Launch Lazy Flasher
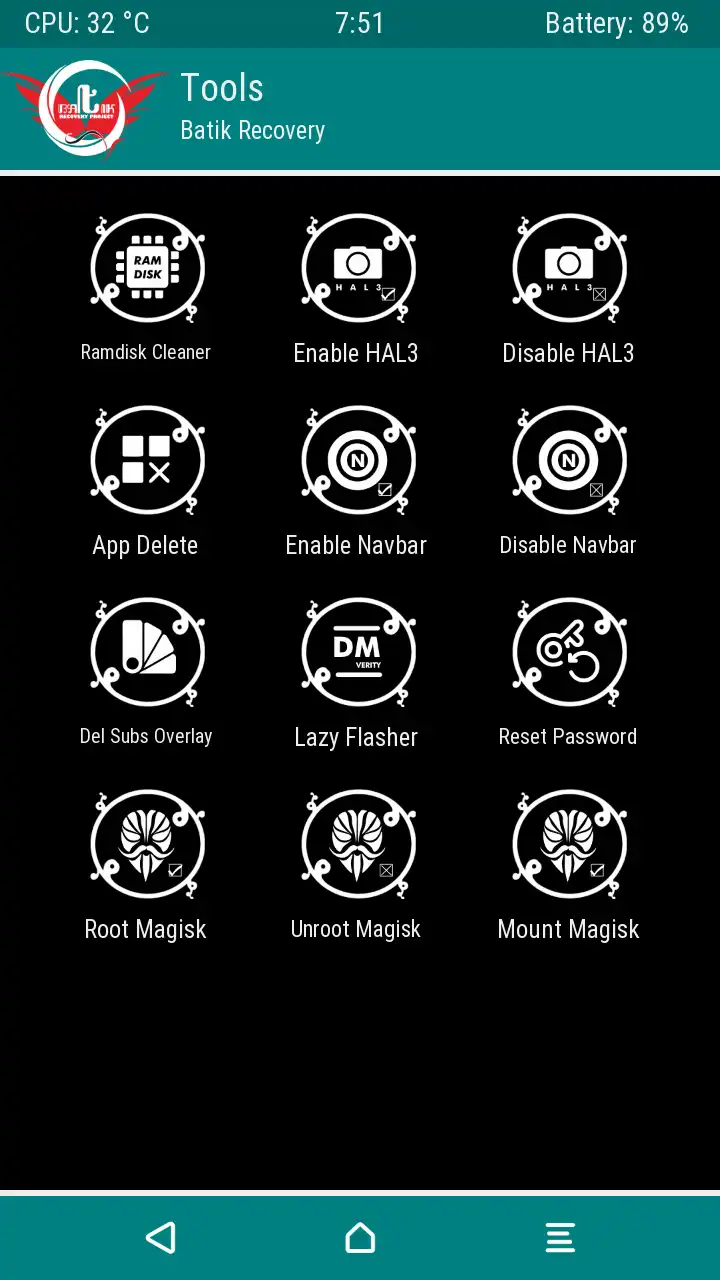 [357, 652]
